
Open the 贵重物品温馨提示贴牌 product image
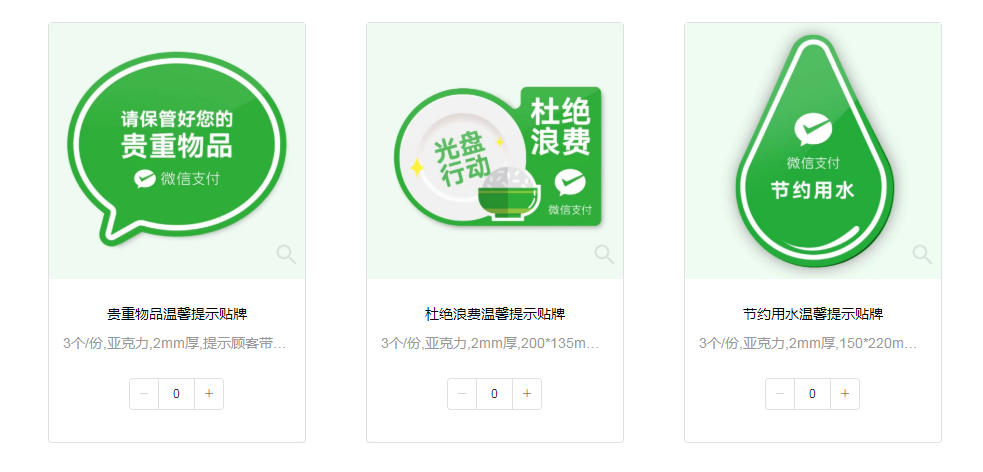[177, 150]
